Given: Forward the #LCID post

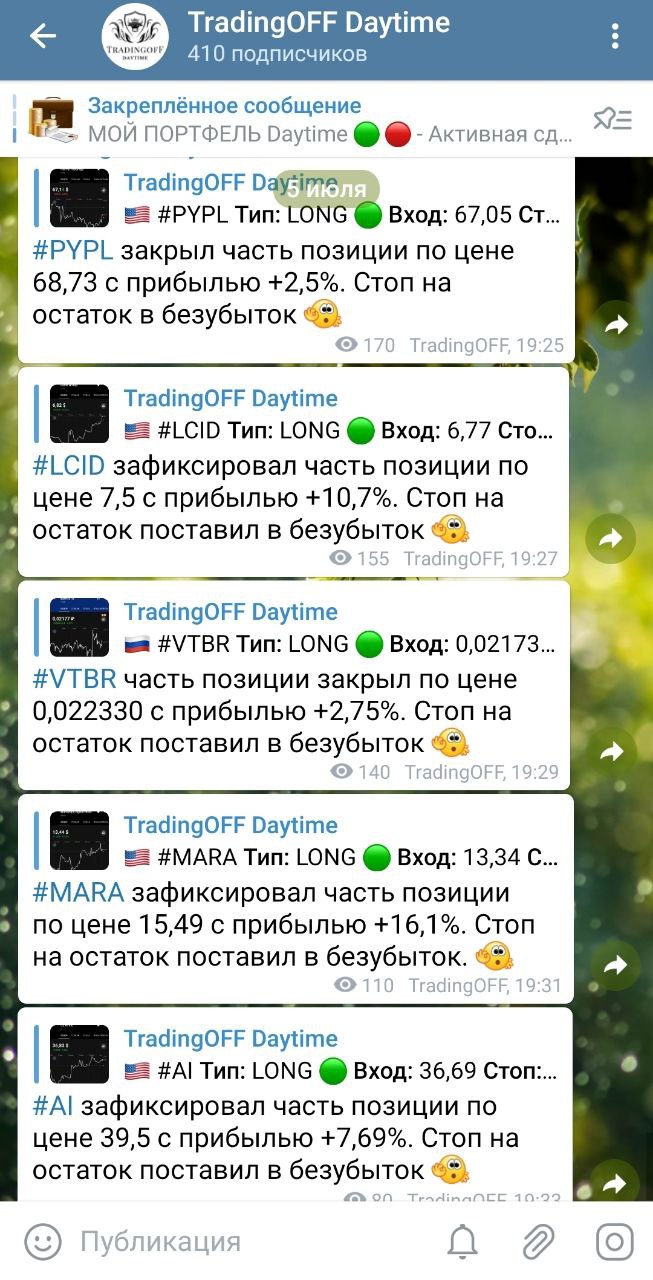Looking at the screenshot, I should [x=610, y=538].
